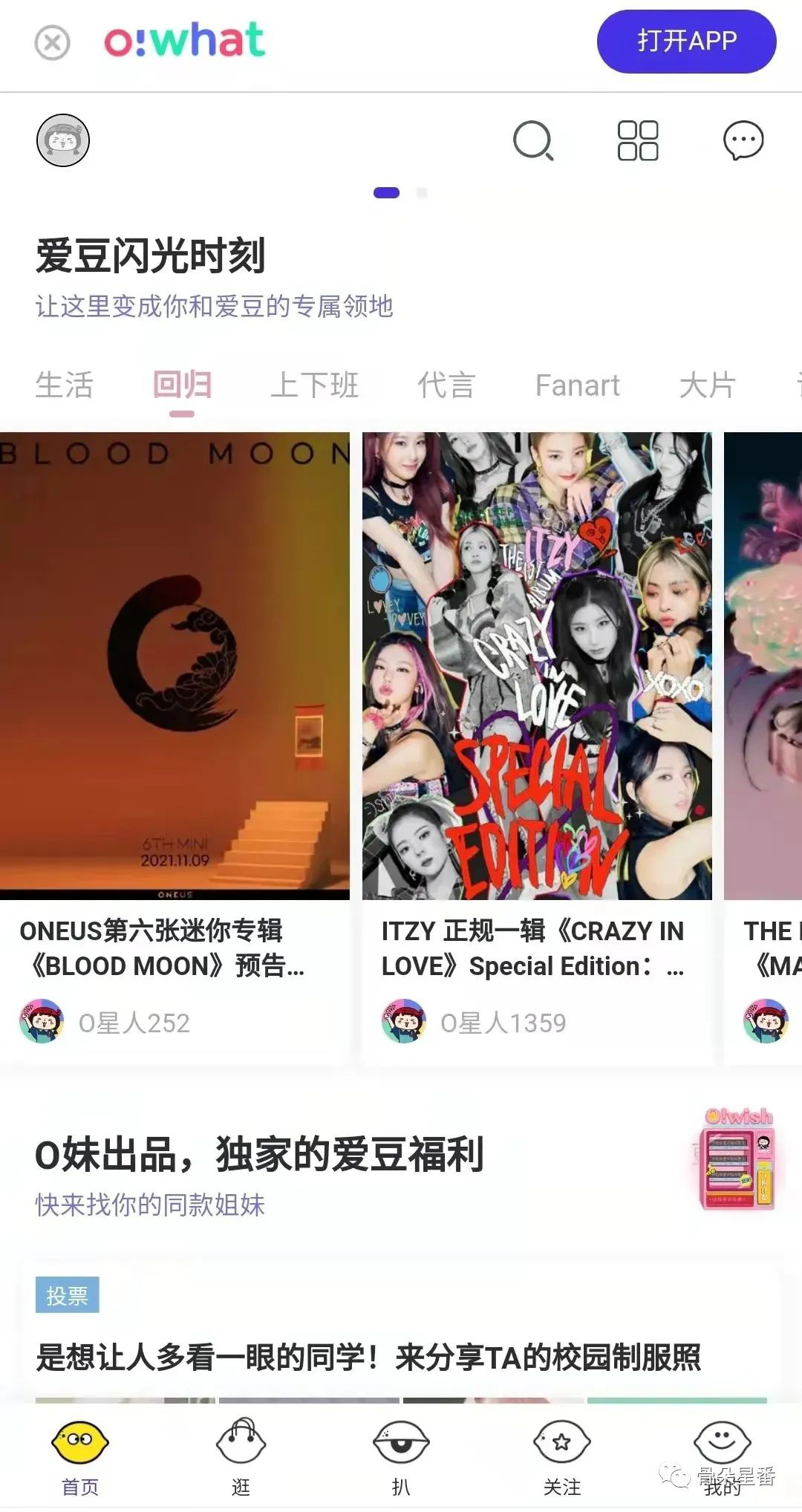The width and height of the screenshot is (802, 1512).
Task: Switch to the 生活 tab
Action: (65, 385)
